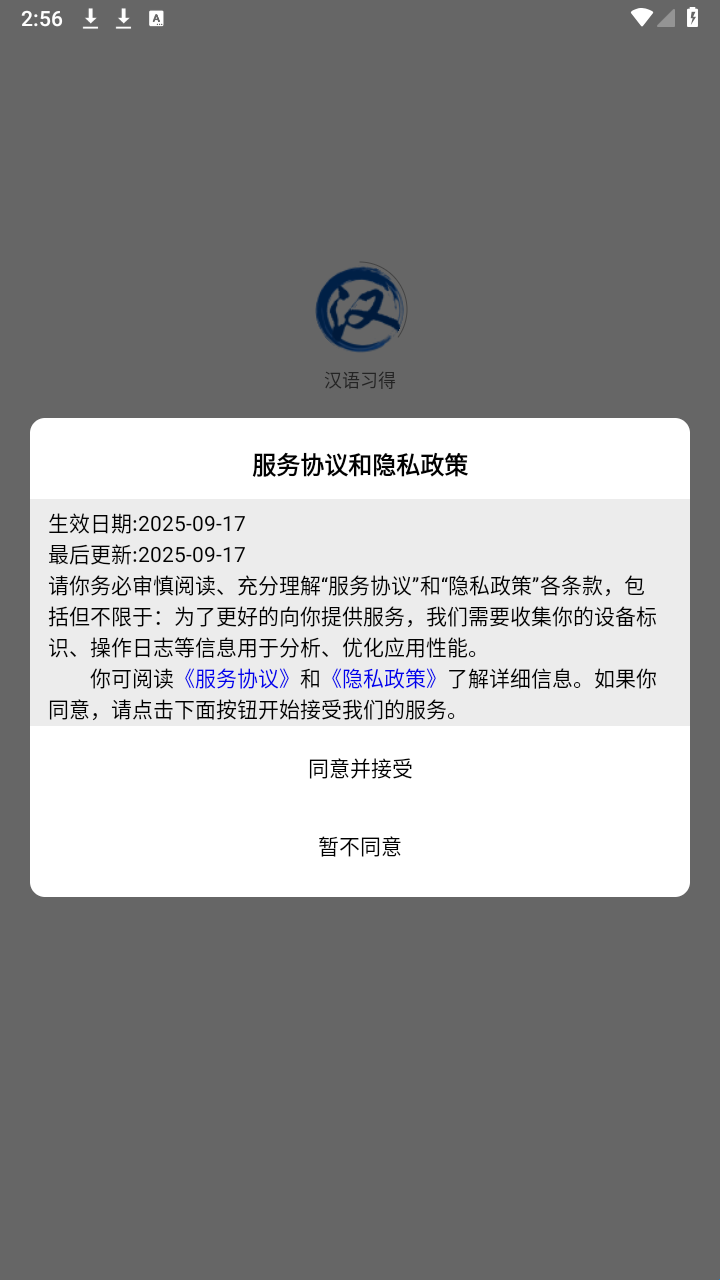
Task: Tap 同意并接受 to accept the terms
Action: tap(360, 768)
